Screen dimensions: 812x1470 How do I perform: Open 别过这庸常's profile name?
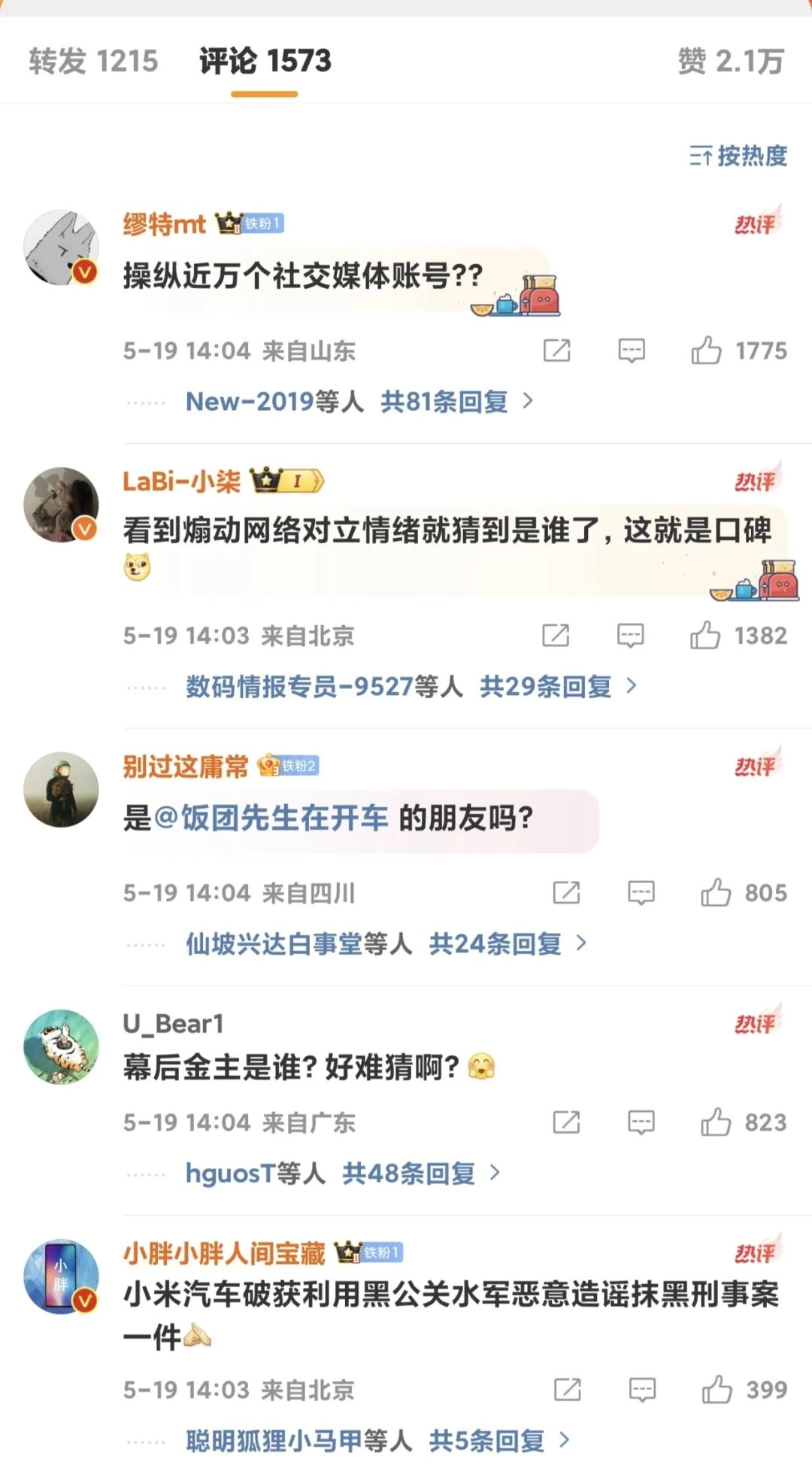185,767
